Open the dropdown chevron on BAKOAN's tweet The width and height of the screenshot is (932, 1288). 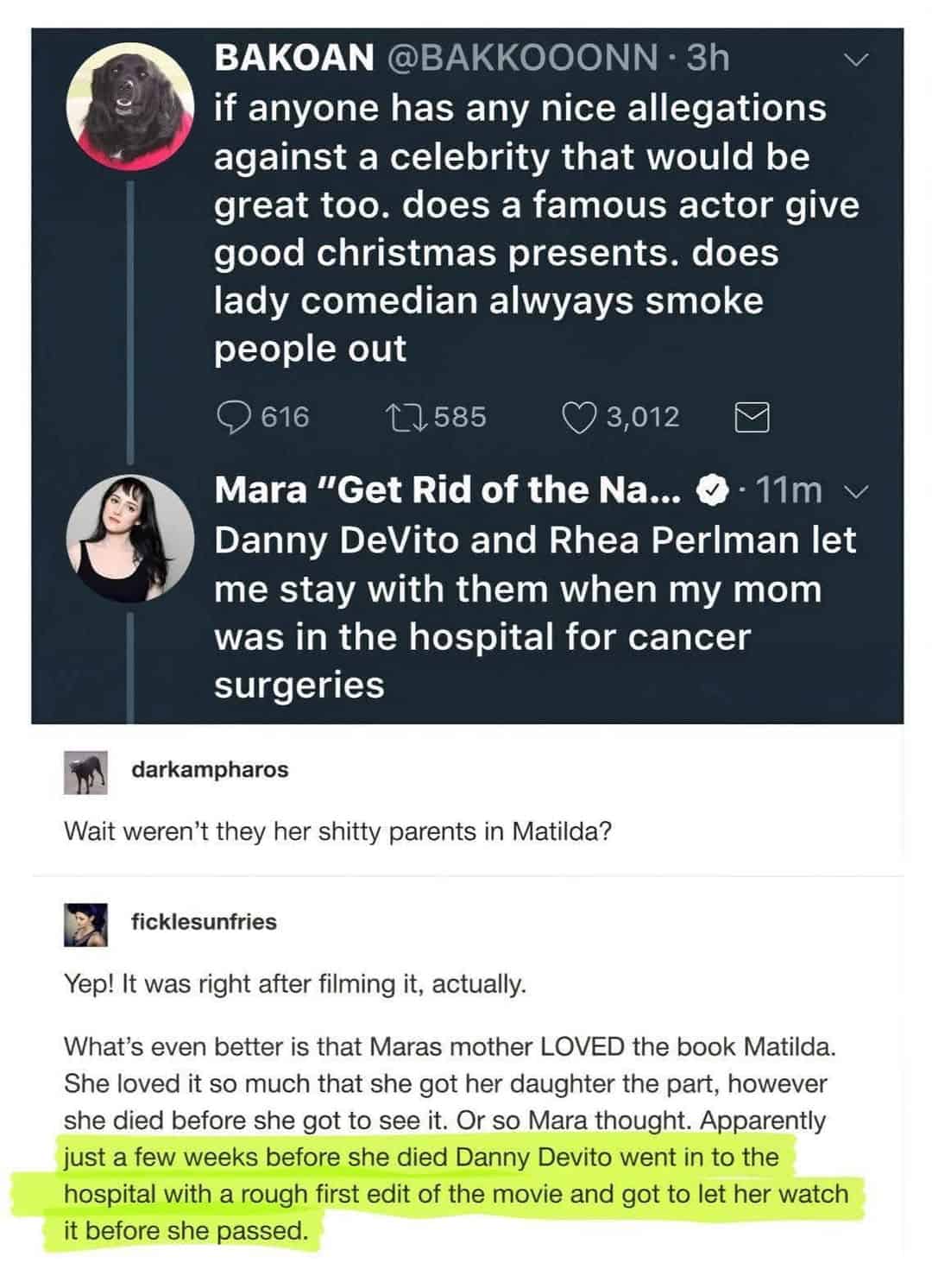pos(855,60)
